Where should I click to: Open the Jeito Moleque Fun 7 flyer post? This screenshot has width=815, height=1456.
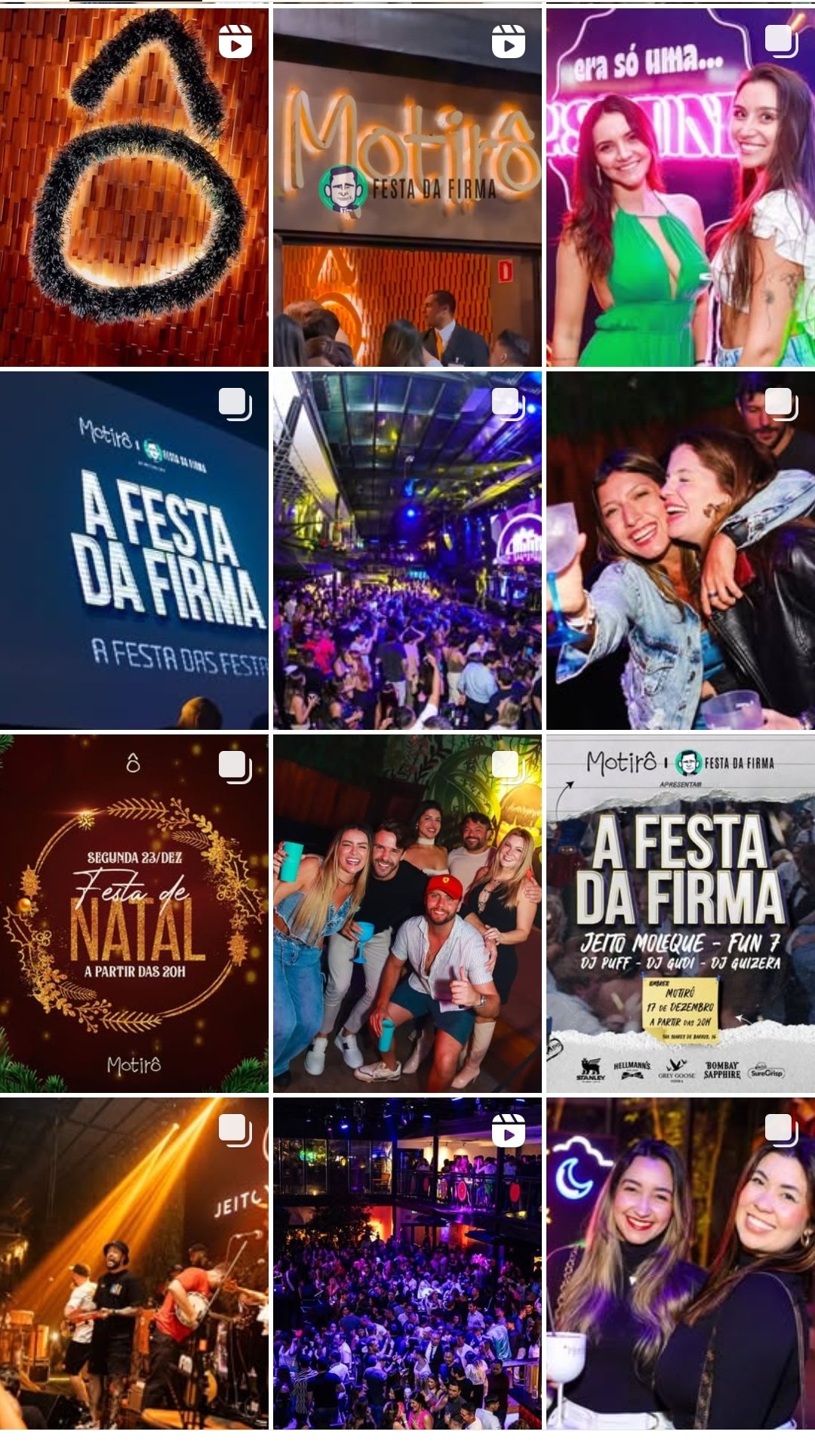(680, 913)
